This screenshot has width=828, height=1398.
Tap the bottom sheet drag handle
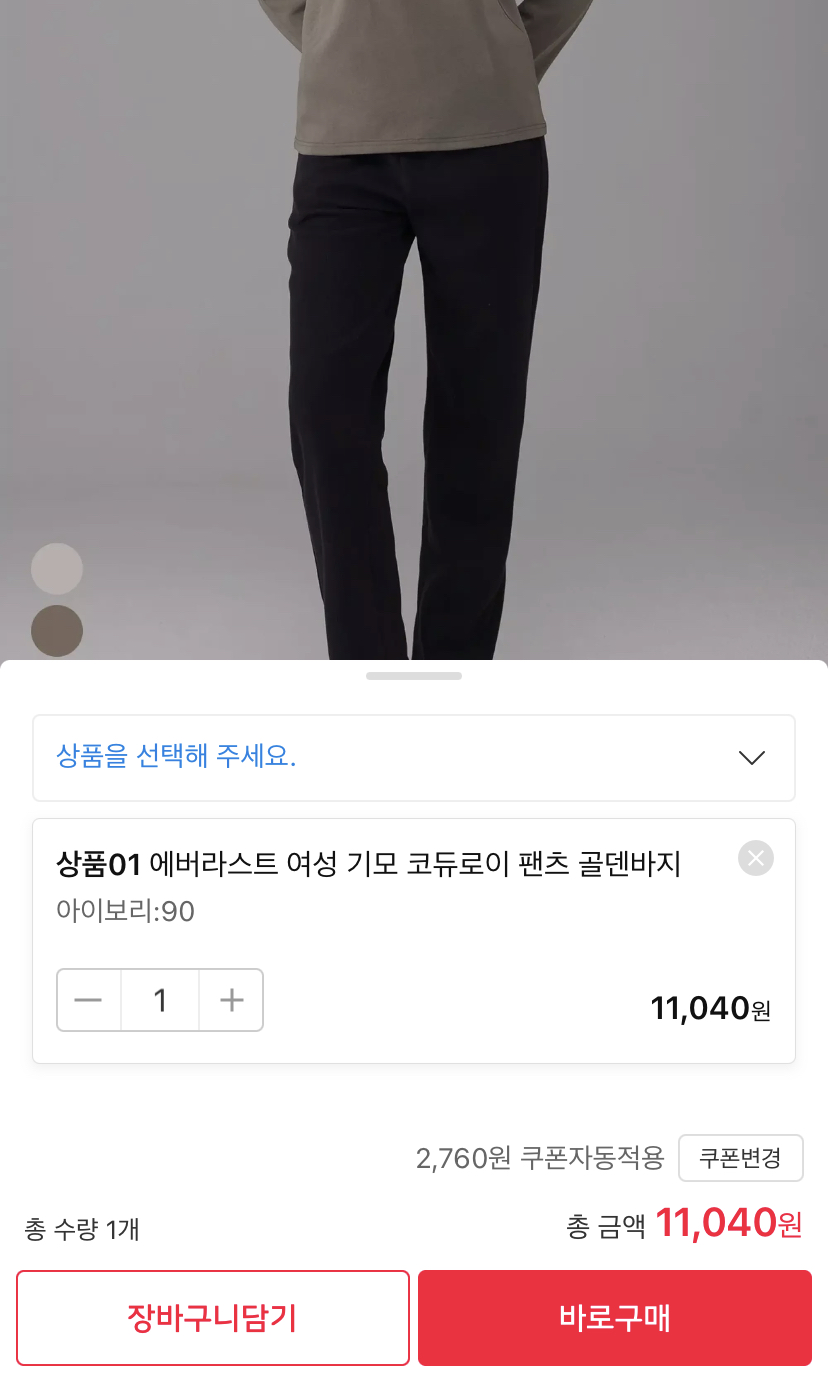(x=413, y=676)
